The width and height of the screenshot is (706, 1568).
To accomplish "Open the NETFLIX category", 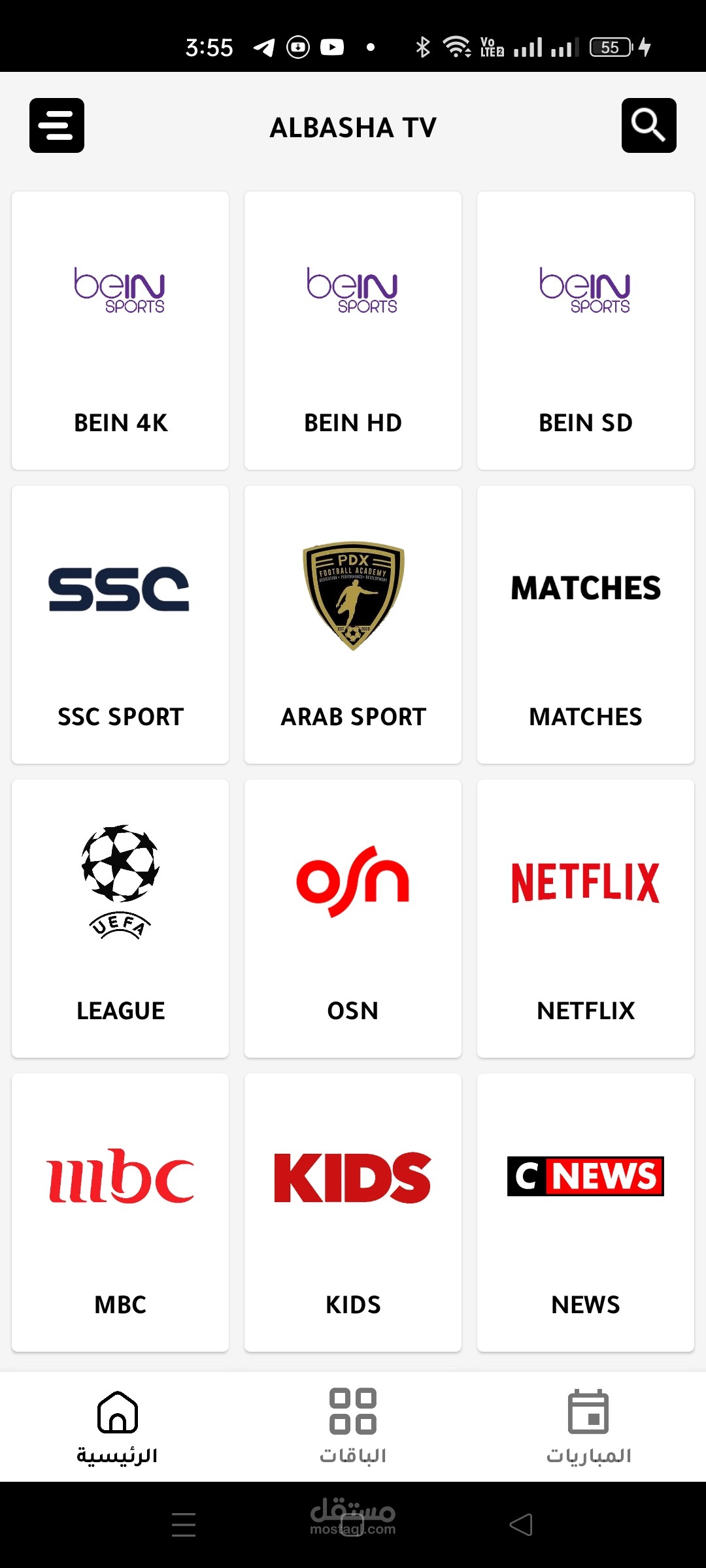I will point(586,919).
